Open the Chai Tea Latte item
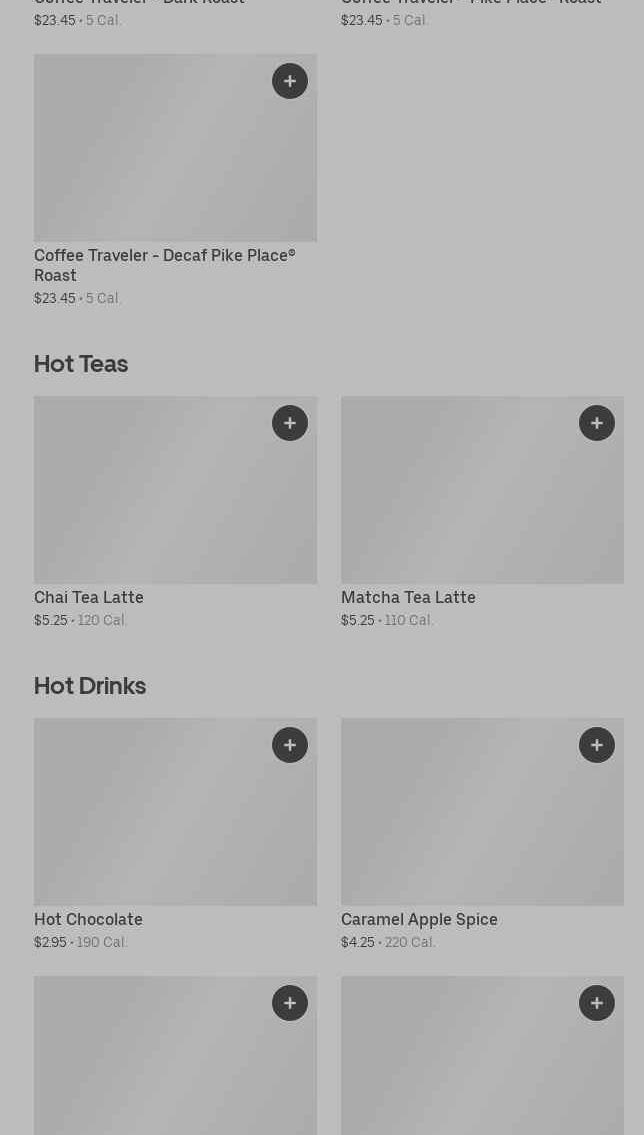 pyautogui.click(x=175, y=512)
